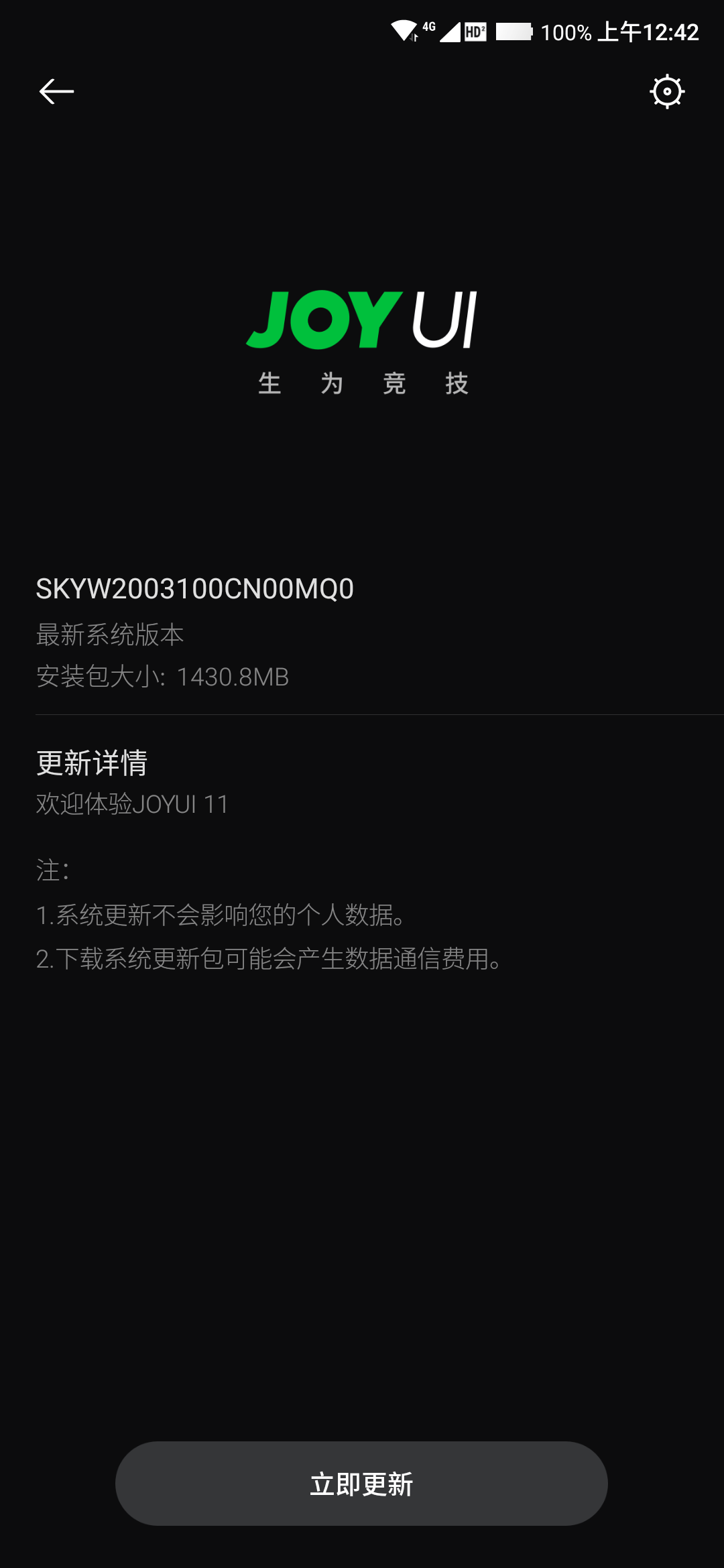Tap 立即更新 to update now

pyautogui.click(x=361, y=1484)
